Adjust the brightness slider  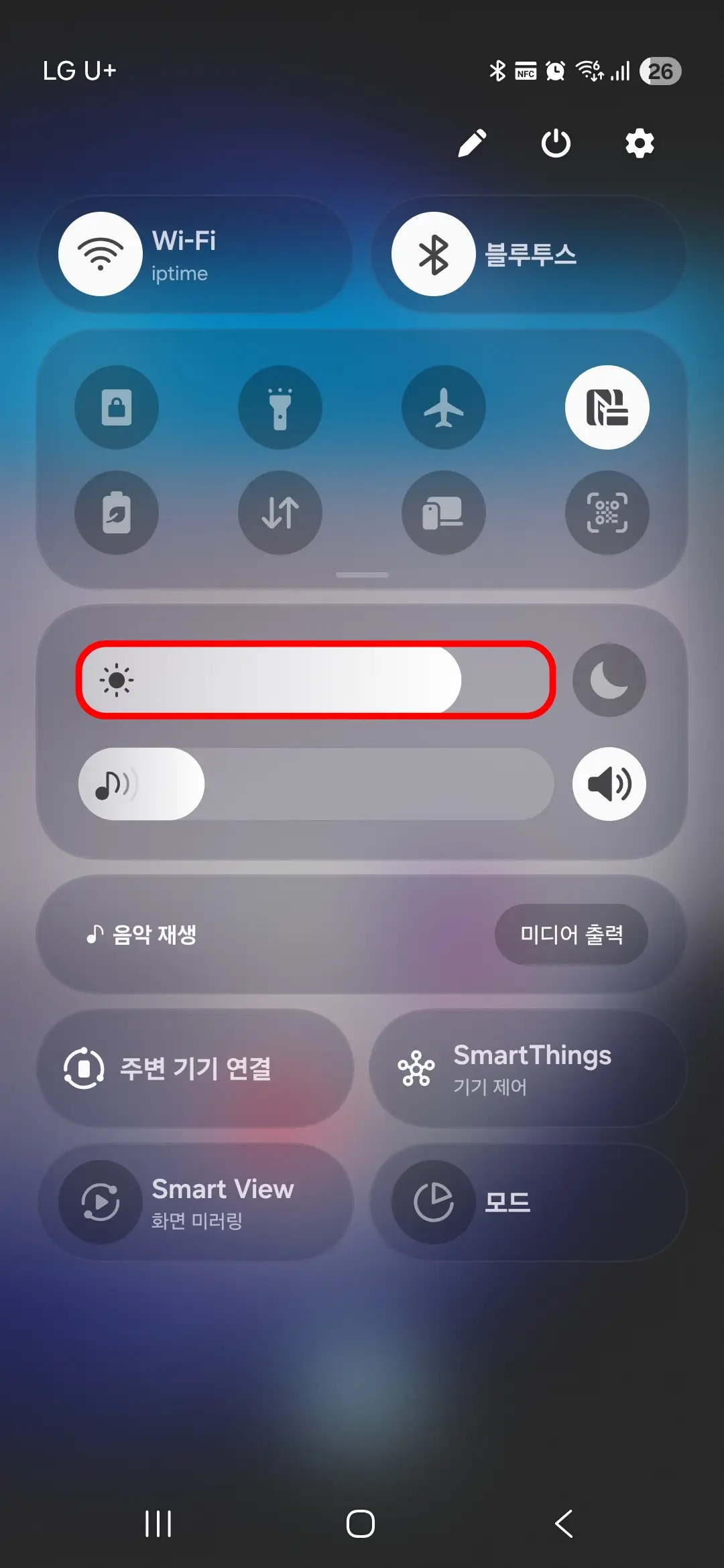(x=315, y=680)
